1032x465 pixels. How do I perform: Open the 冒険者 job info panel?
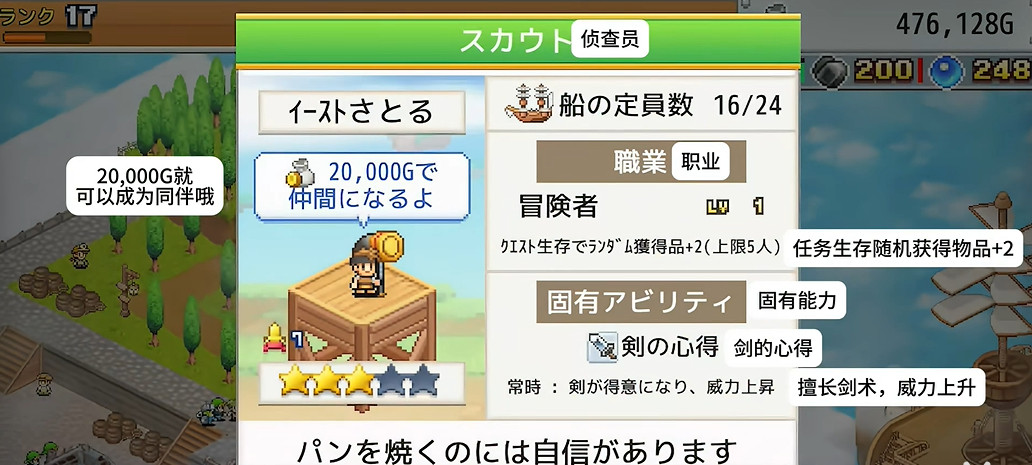click(558, 207)
